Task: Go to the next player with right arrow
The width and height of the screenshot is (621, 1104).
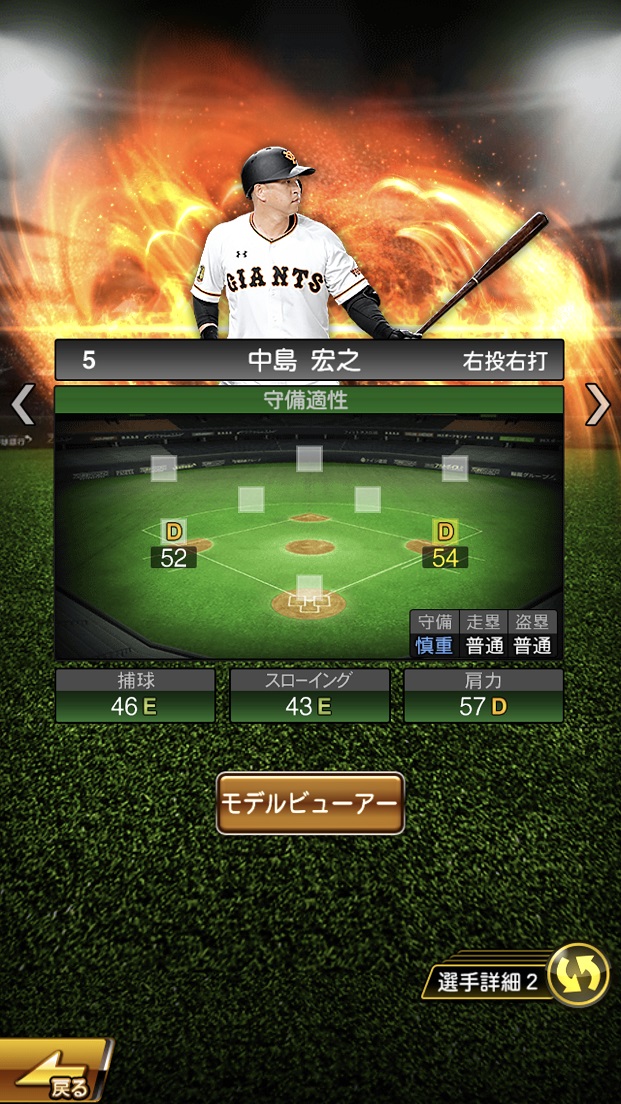Action: 598,405
